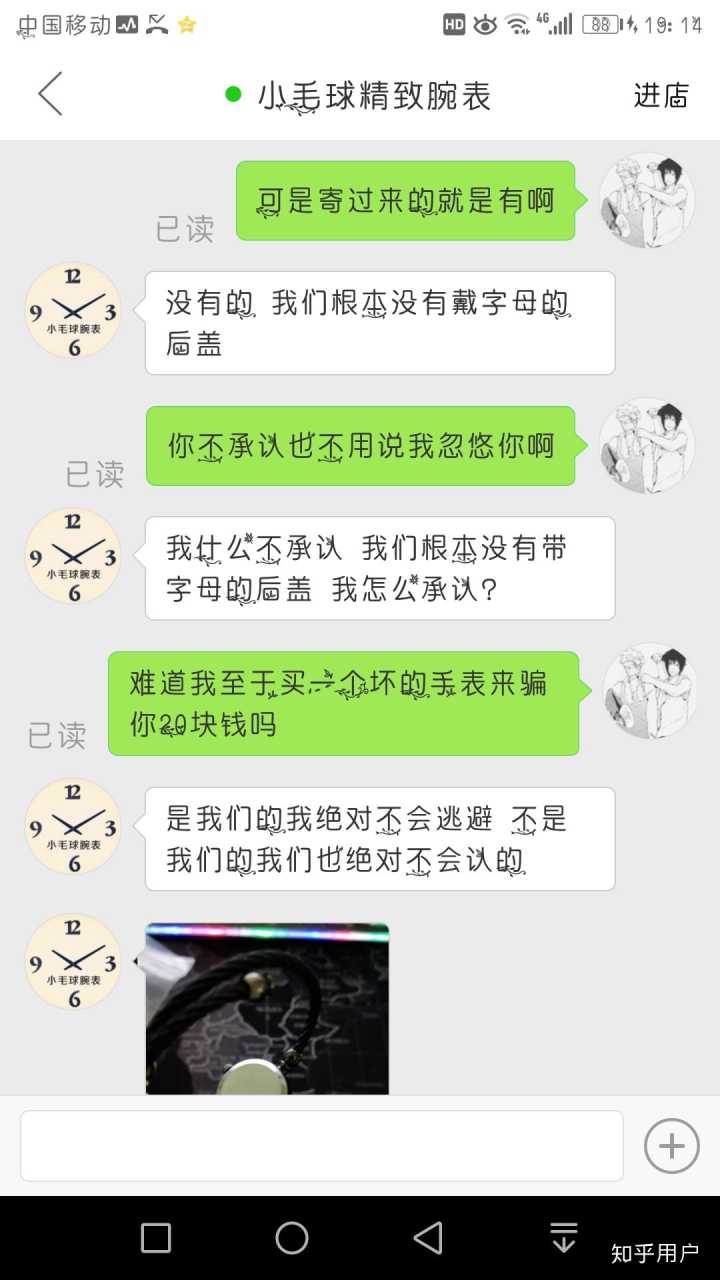Screen dimensions: 720x1280
Task: Open recent apps square button
Action: click(156, 1238)
